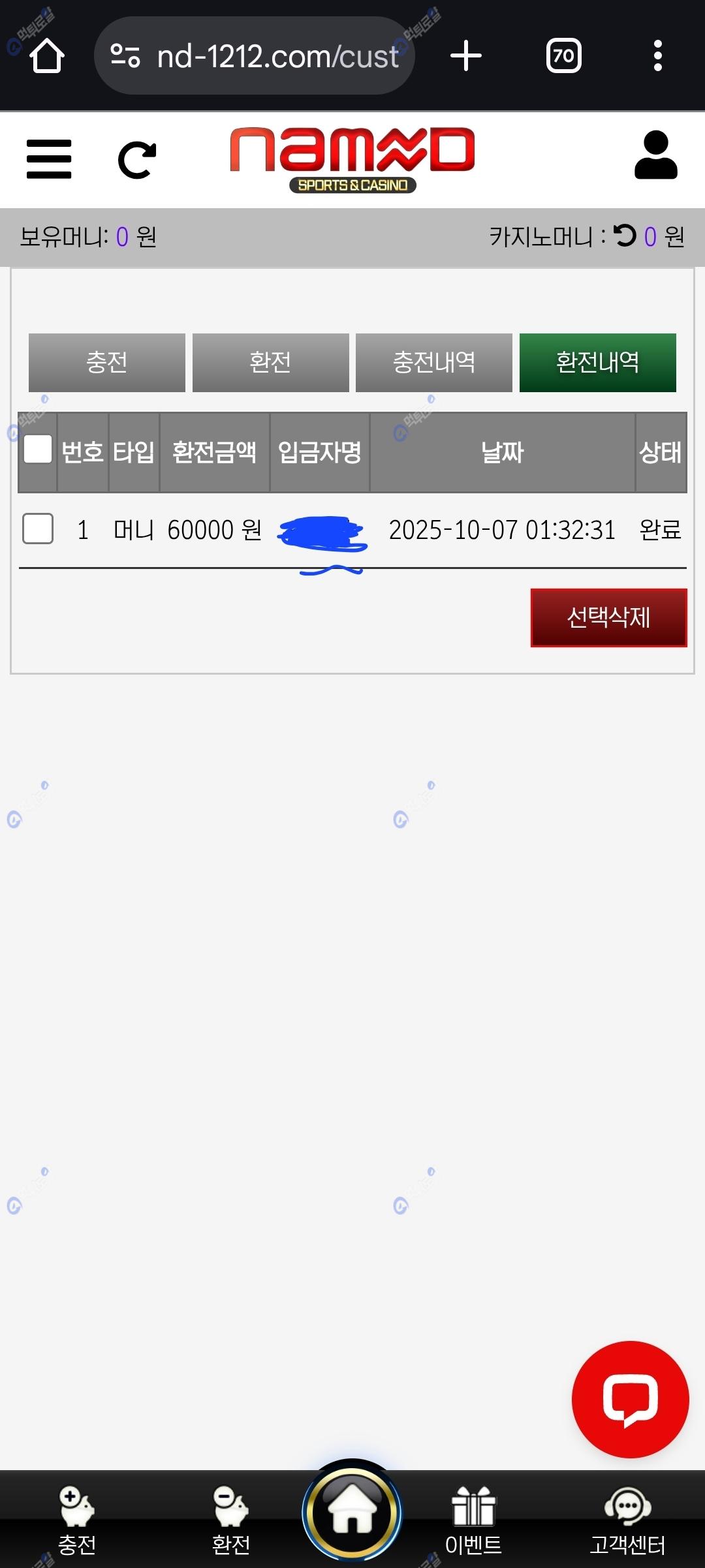Image resolution: width=705 pixels, height=1568 pixels.
Task: Go to 환전 in the bottom bar
Action: tap(231, 1519)
